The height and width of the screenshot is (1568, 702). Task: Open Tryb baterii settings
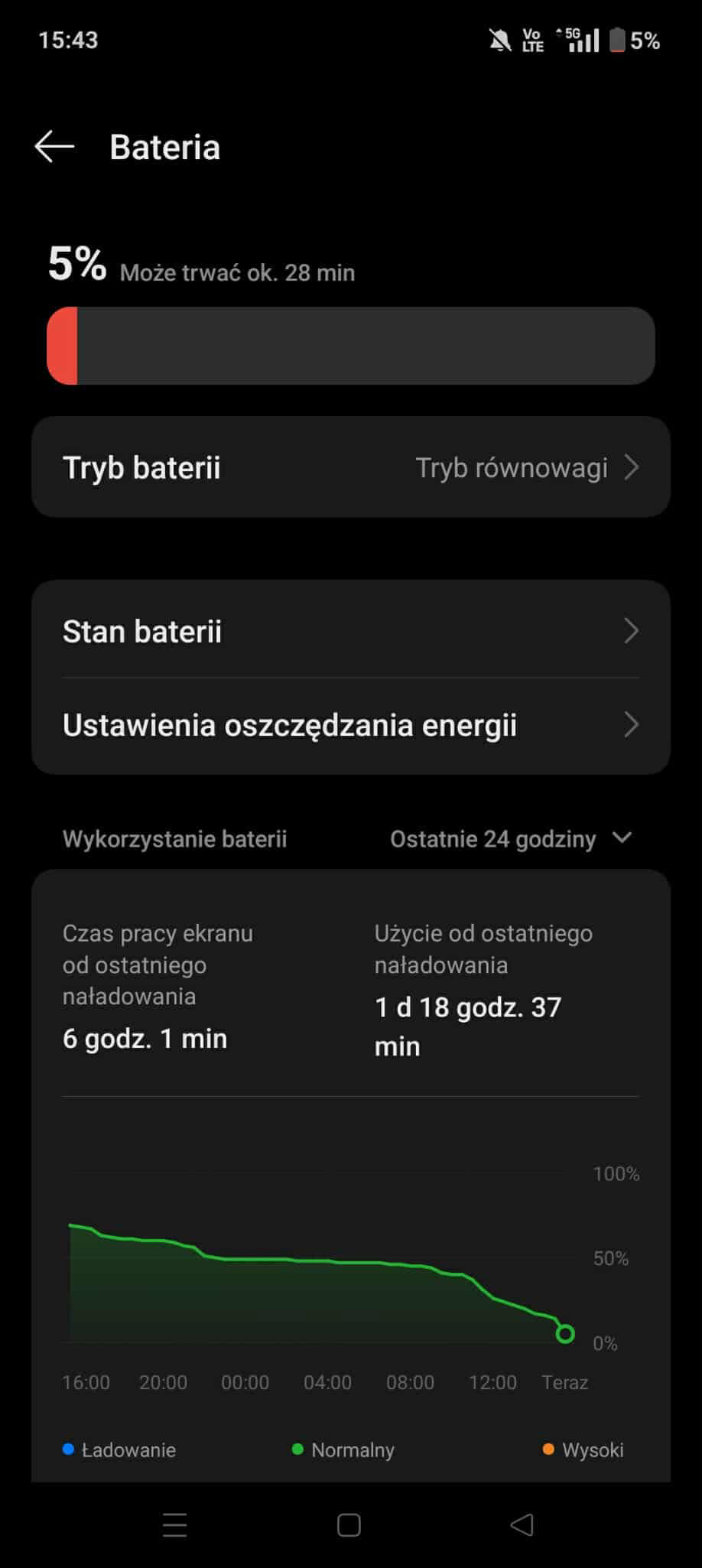point(351,467)
